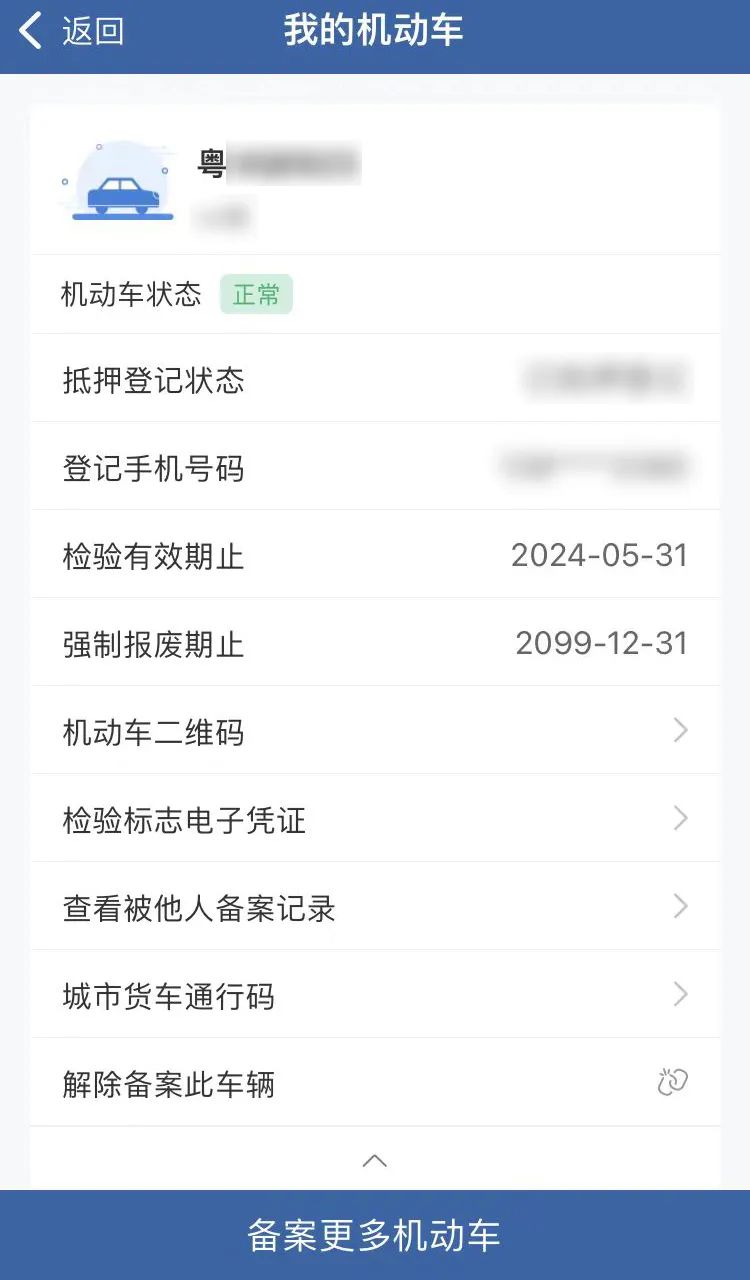Open 检验标志电子凭证

tap(375, 819)
